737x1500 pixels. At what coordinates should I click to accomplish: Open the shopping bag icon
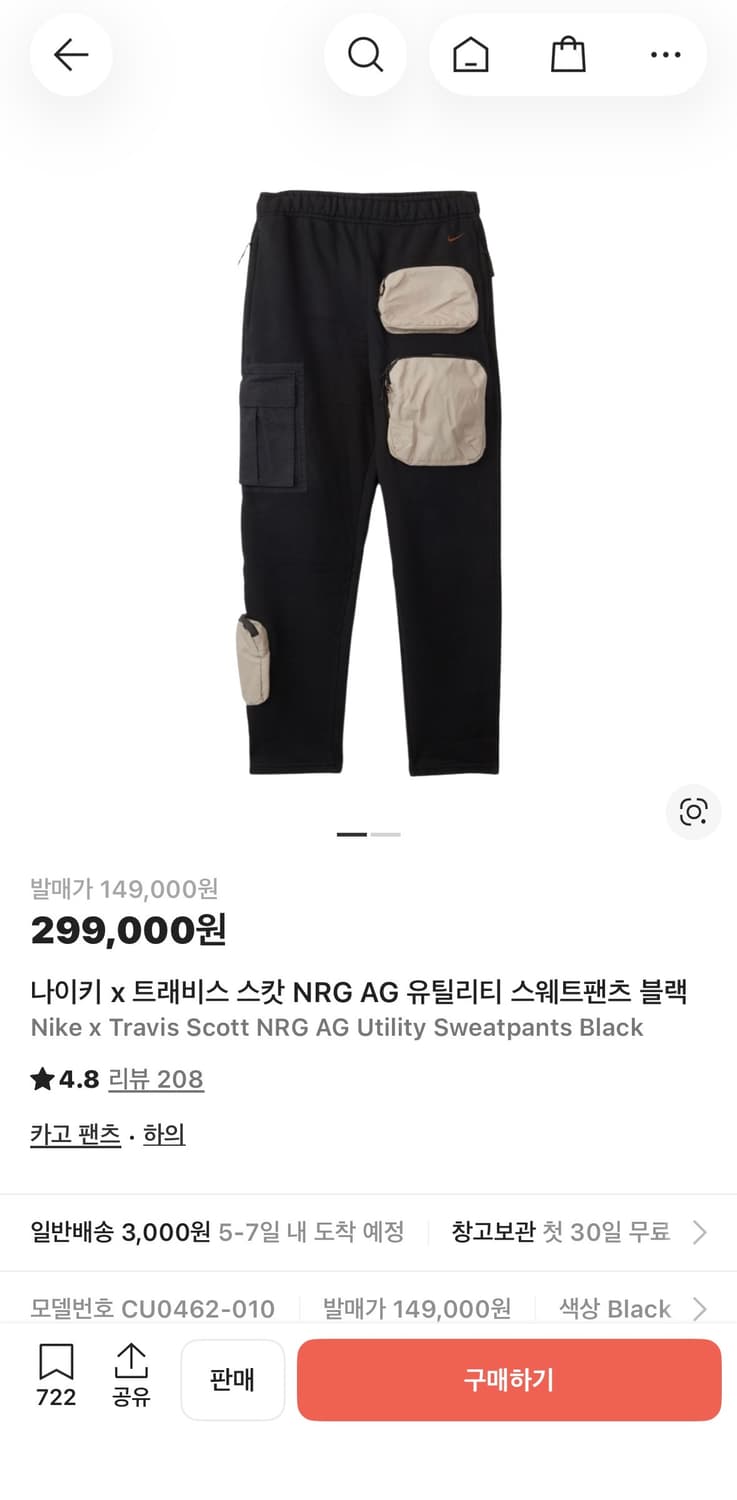coord(567,55)
